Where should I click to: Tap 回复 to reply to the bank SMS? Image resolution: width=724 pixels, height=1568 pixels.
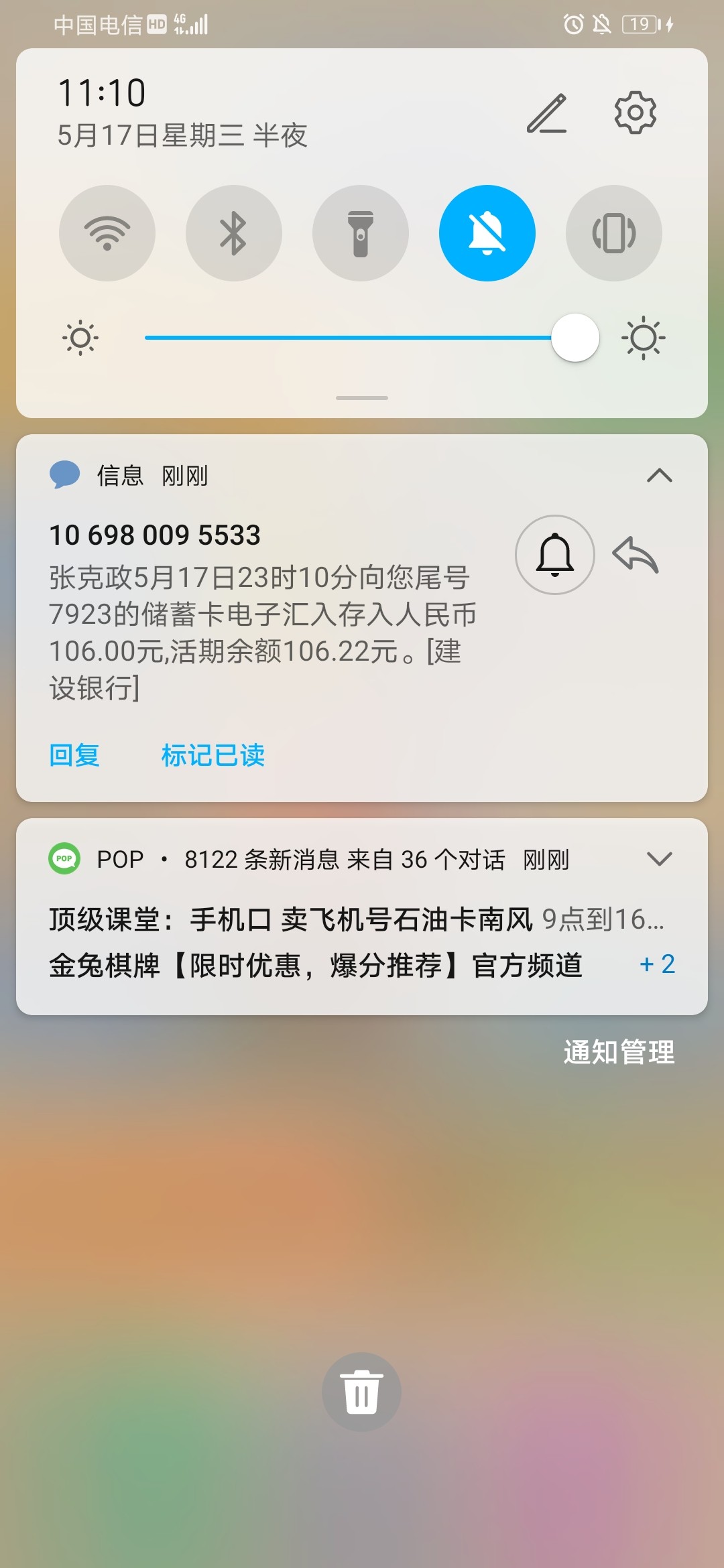tap(74, 756)
